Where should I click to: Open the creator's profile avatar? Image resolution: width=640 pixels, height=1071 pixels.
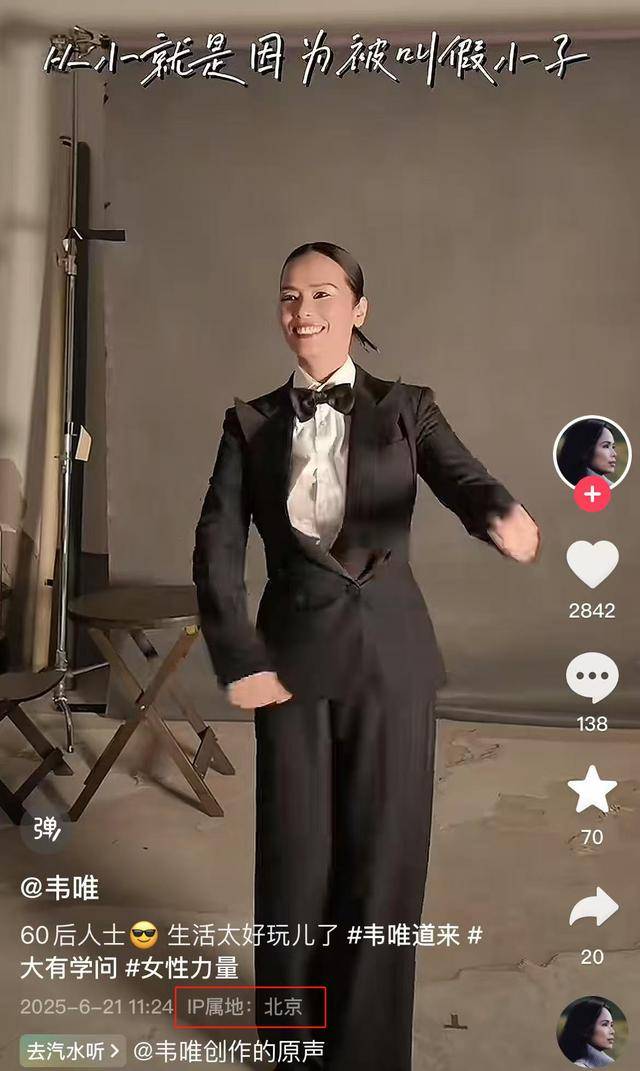pos(592,451)
